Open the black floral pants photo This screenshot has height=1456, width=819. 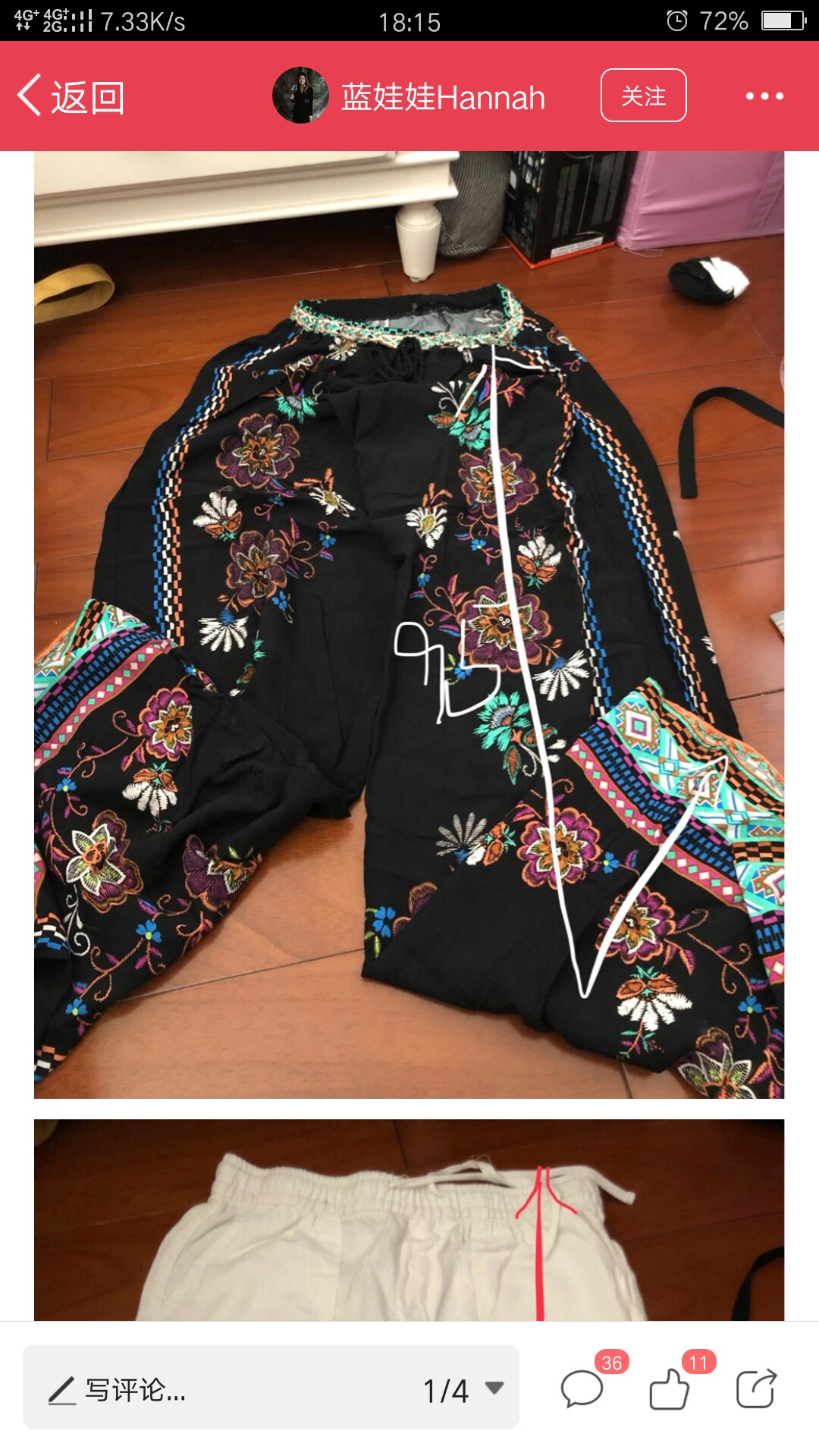click(x=409, y=625)
